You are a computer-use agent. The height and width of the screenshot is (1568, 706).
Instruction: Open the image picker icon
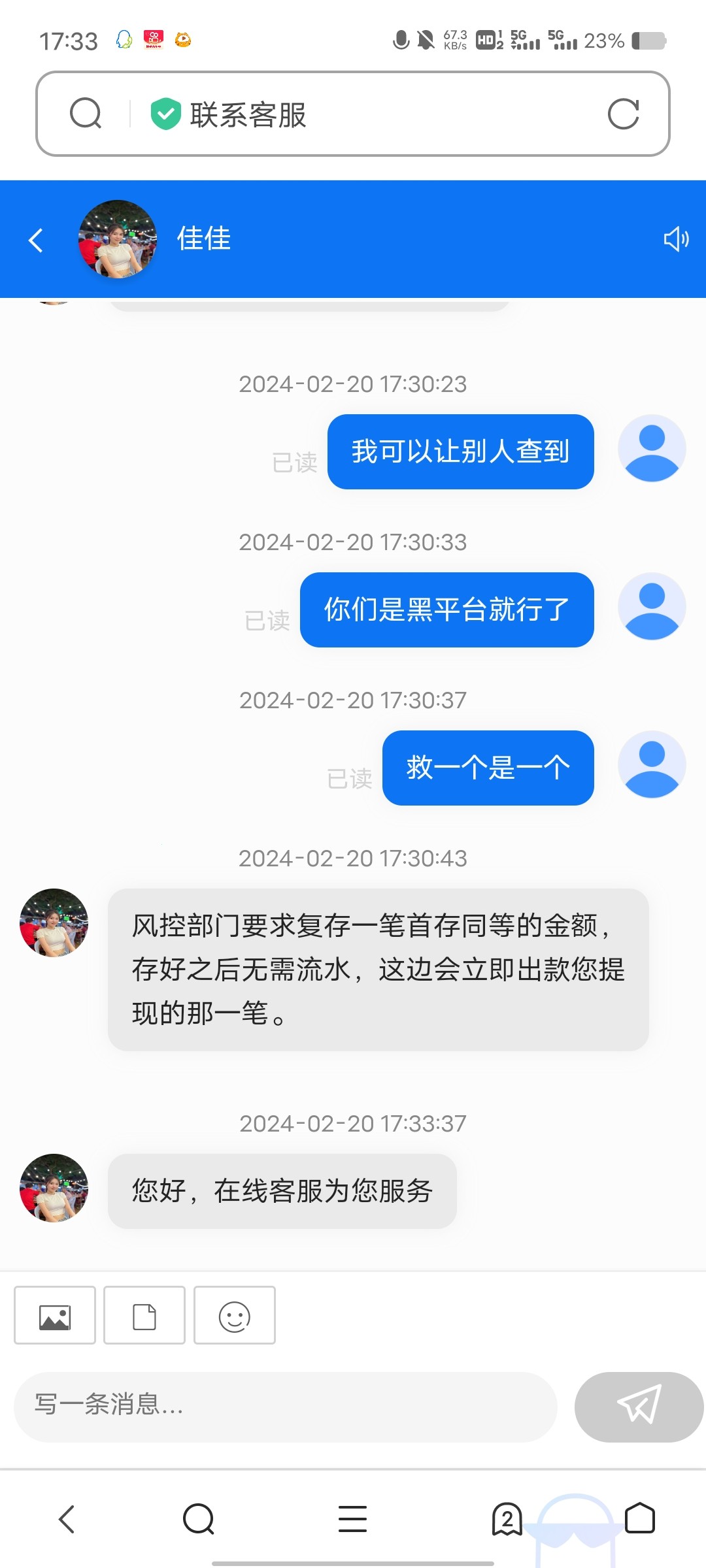click(55, 1316)
